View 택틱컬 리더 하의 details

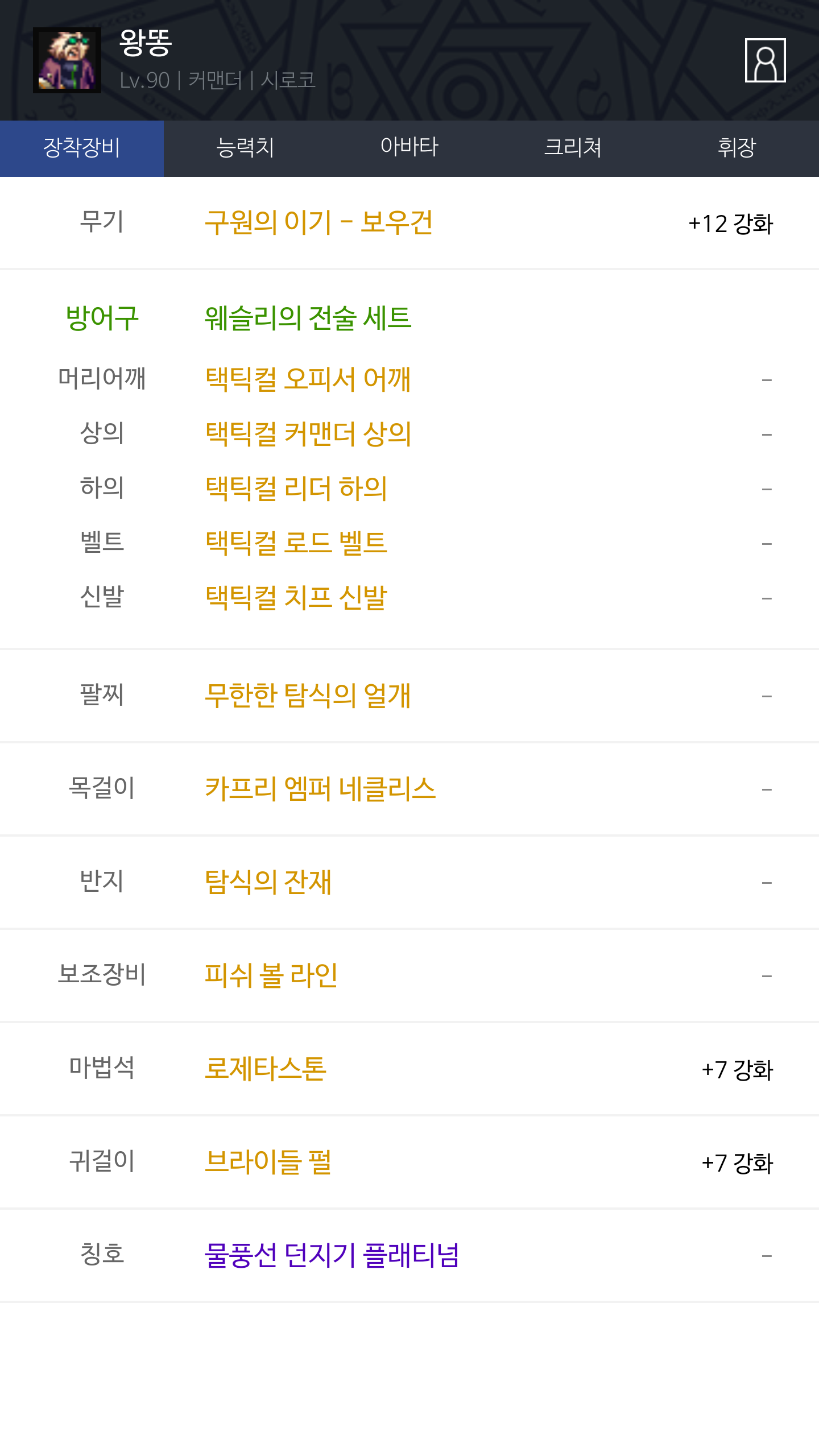click(x=296, y=488)
